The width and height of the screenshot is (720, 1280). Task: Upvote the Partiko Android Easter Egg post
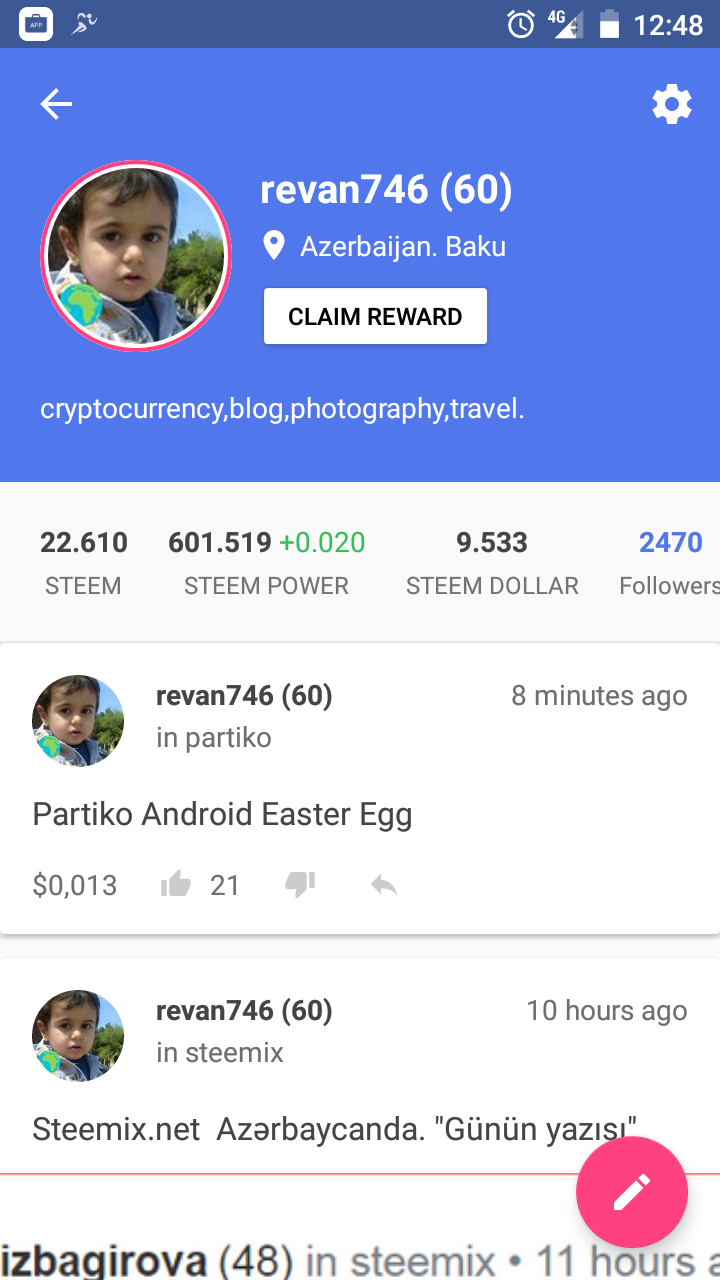[x=176, y=884]
